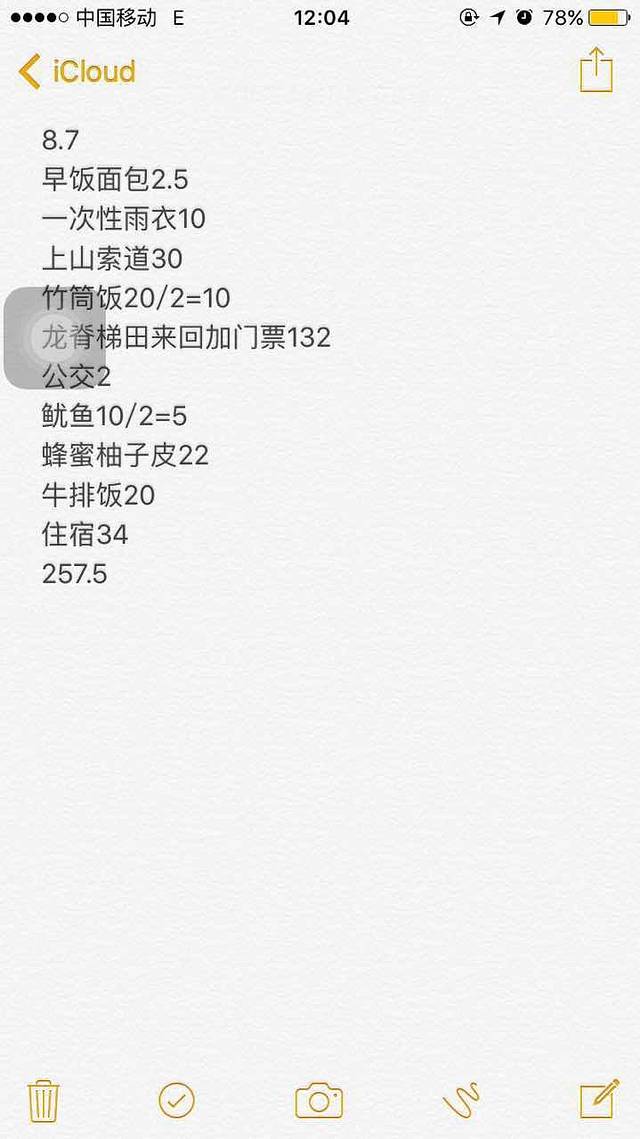
Task: Tap the AssistiveTouch floating button
Action: [53, 338]
